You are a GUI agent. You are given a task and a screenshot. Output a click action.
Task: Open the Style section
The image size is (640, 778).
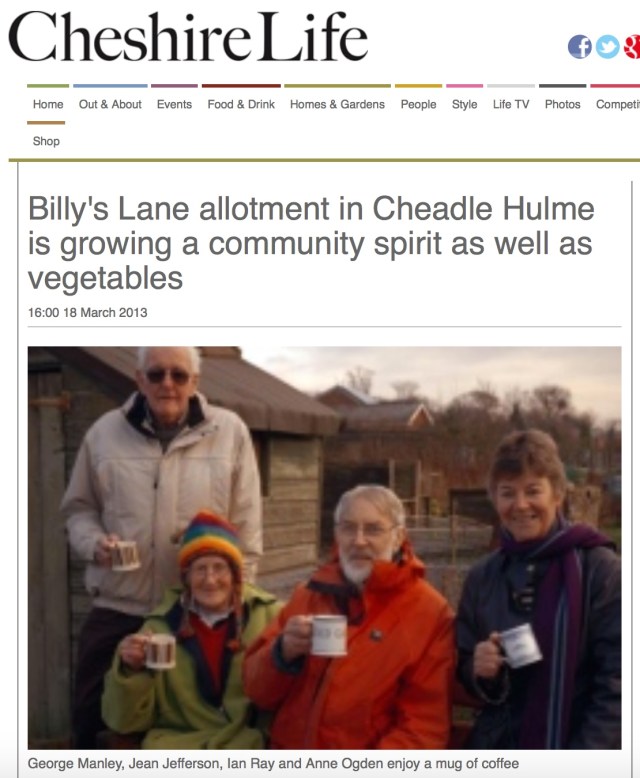click(464, 104)
